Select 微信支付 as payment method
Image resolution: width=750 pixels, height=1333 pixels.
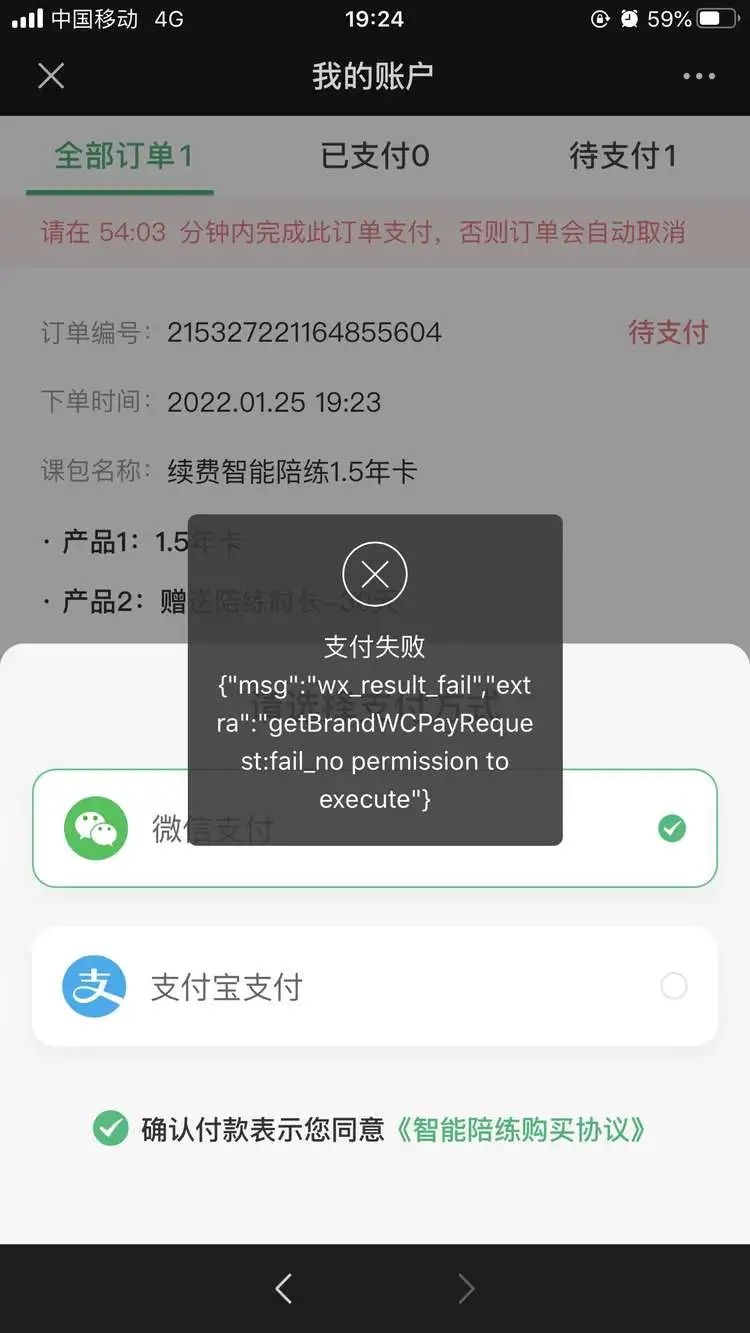coord(375,828)
